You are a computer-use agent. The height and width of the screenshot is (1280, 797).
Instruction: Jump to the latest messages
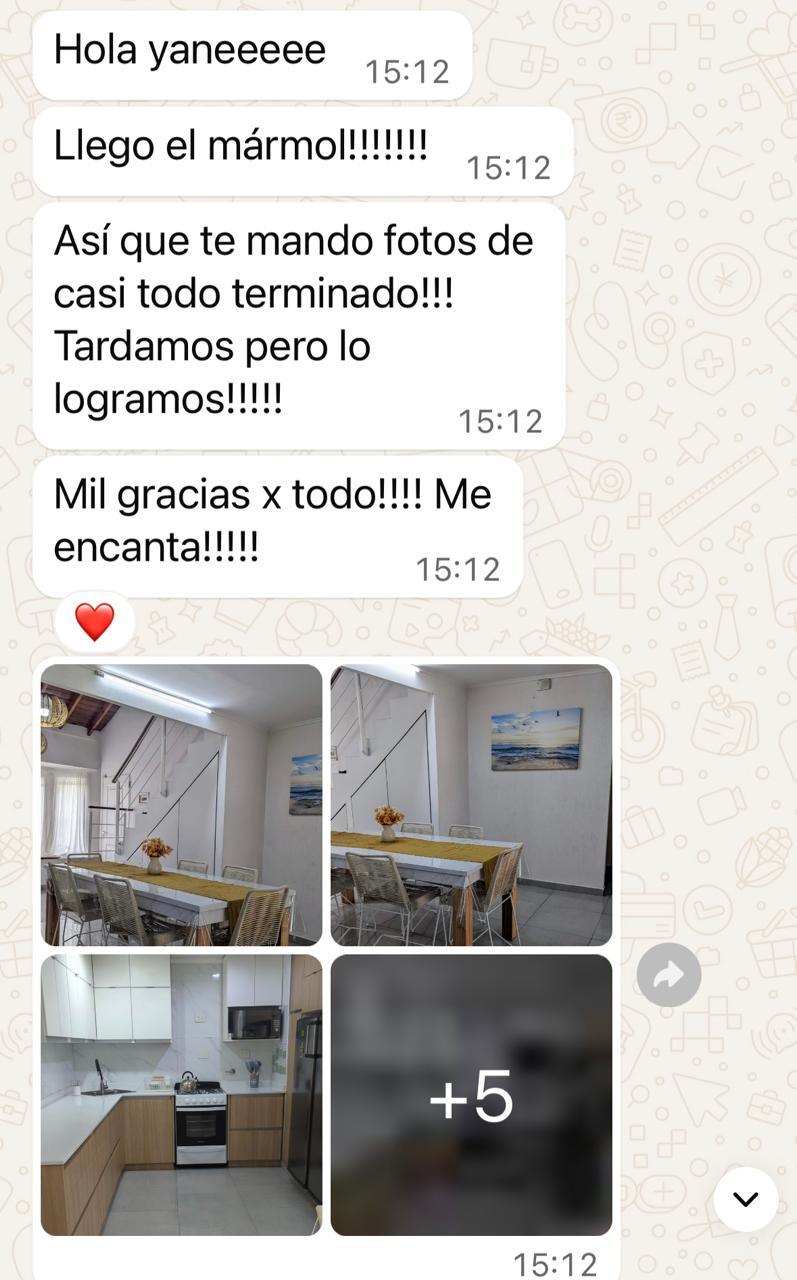[x=745, y=1199]
